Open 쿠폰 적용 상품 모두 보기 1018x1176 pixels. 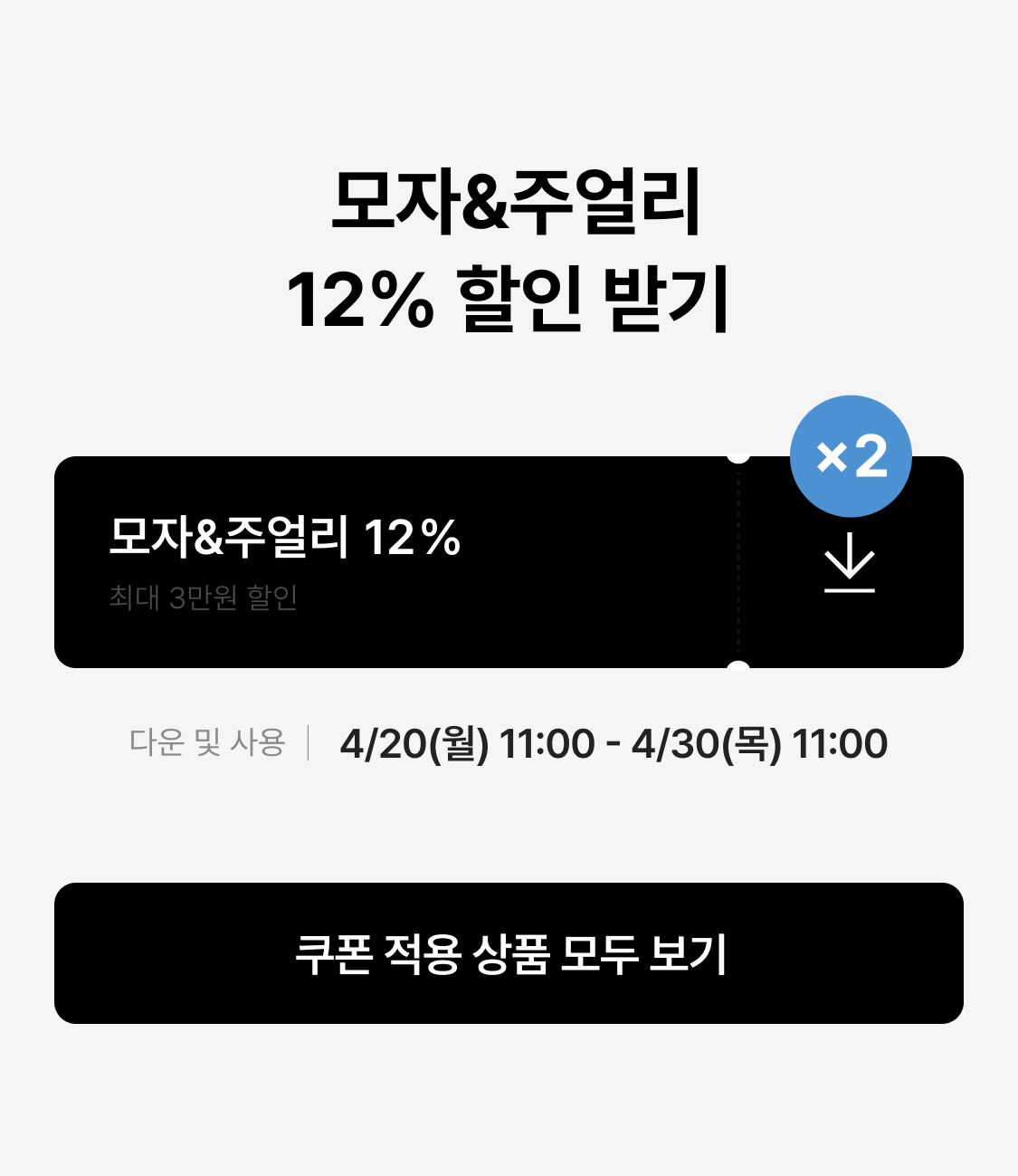(509, 953)
